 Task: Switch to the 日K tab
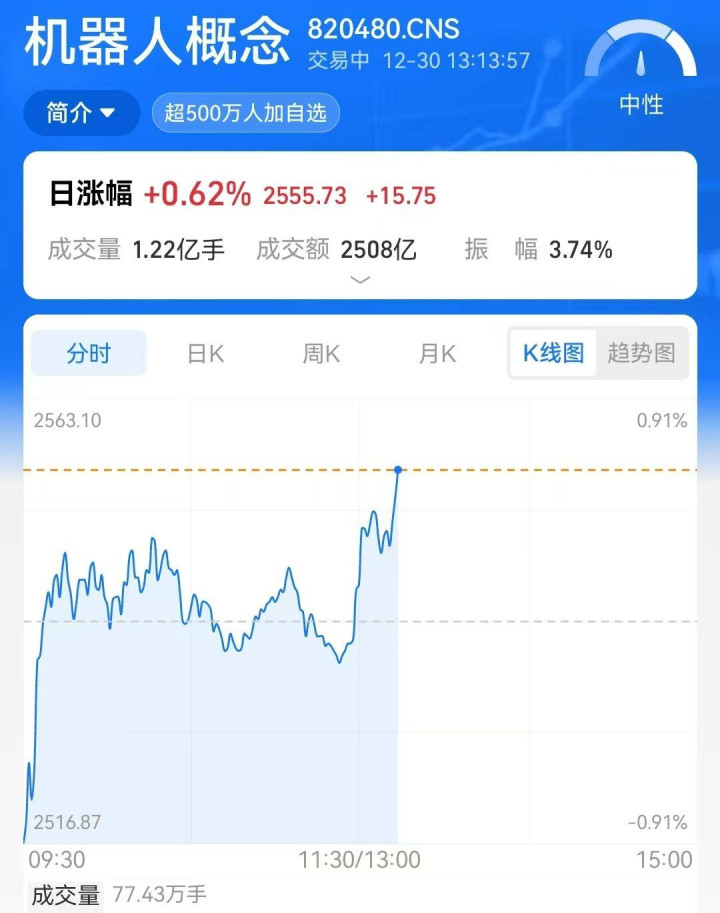tap(206, 353)
